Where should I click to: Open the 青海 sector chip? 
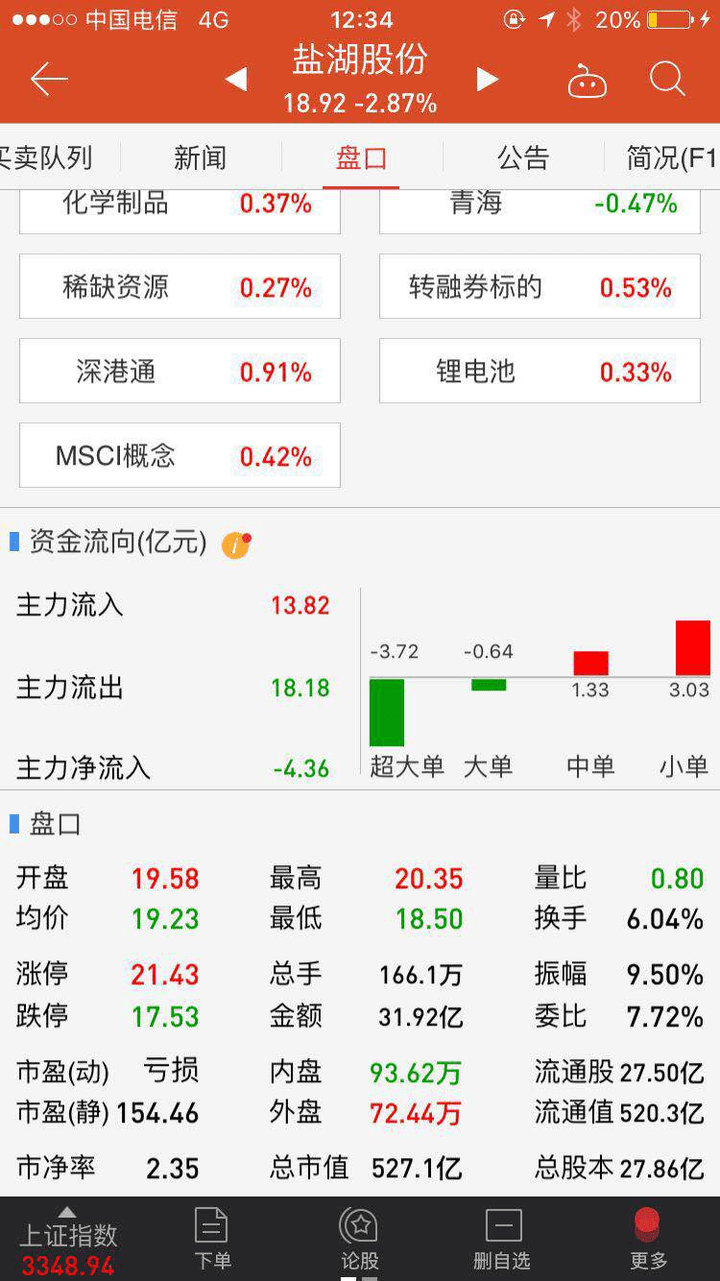tap(540, 205)
